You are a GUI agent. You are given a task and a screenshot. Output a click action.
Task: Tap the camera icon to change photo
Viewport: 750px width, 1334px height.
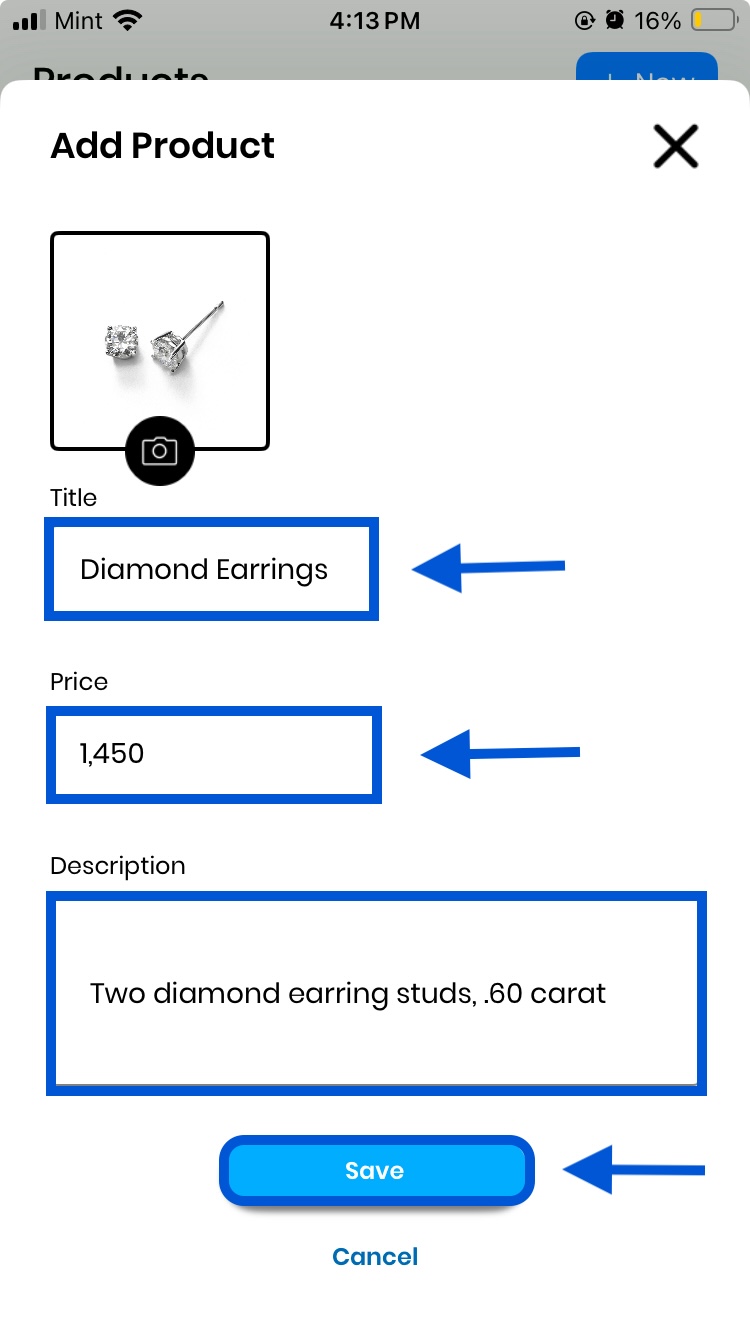click(x=160, y=451)
